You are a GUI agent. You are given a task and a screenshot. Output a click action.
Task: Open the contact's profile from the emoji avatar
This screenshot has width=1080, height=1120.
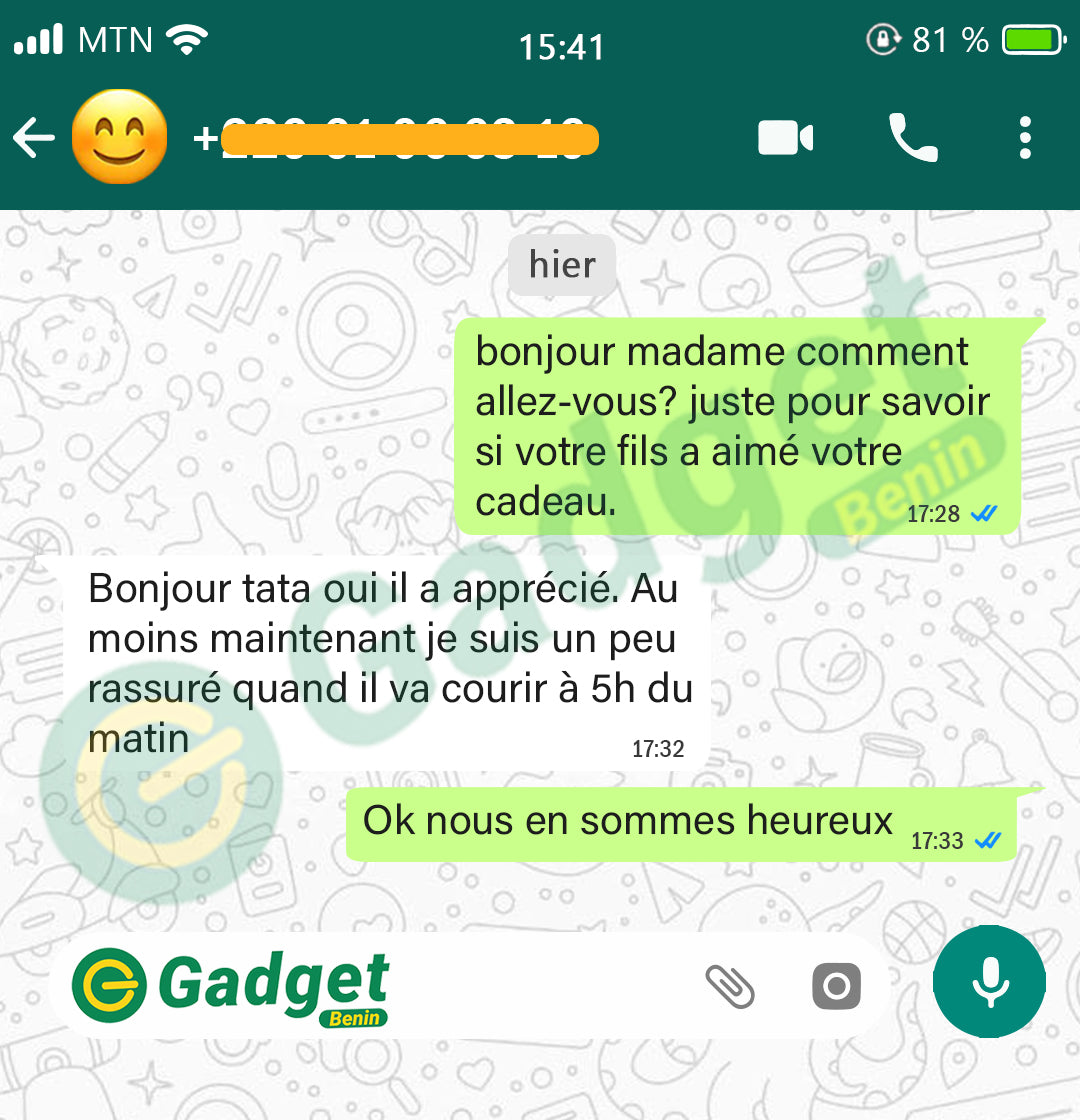(x=120, y=137)
